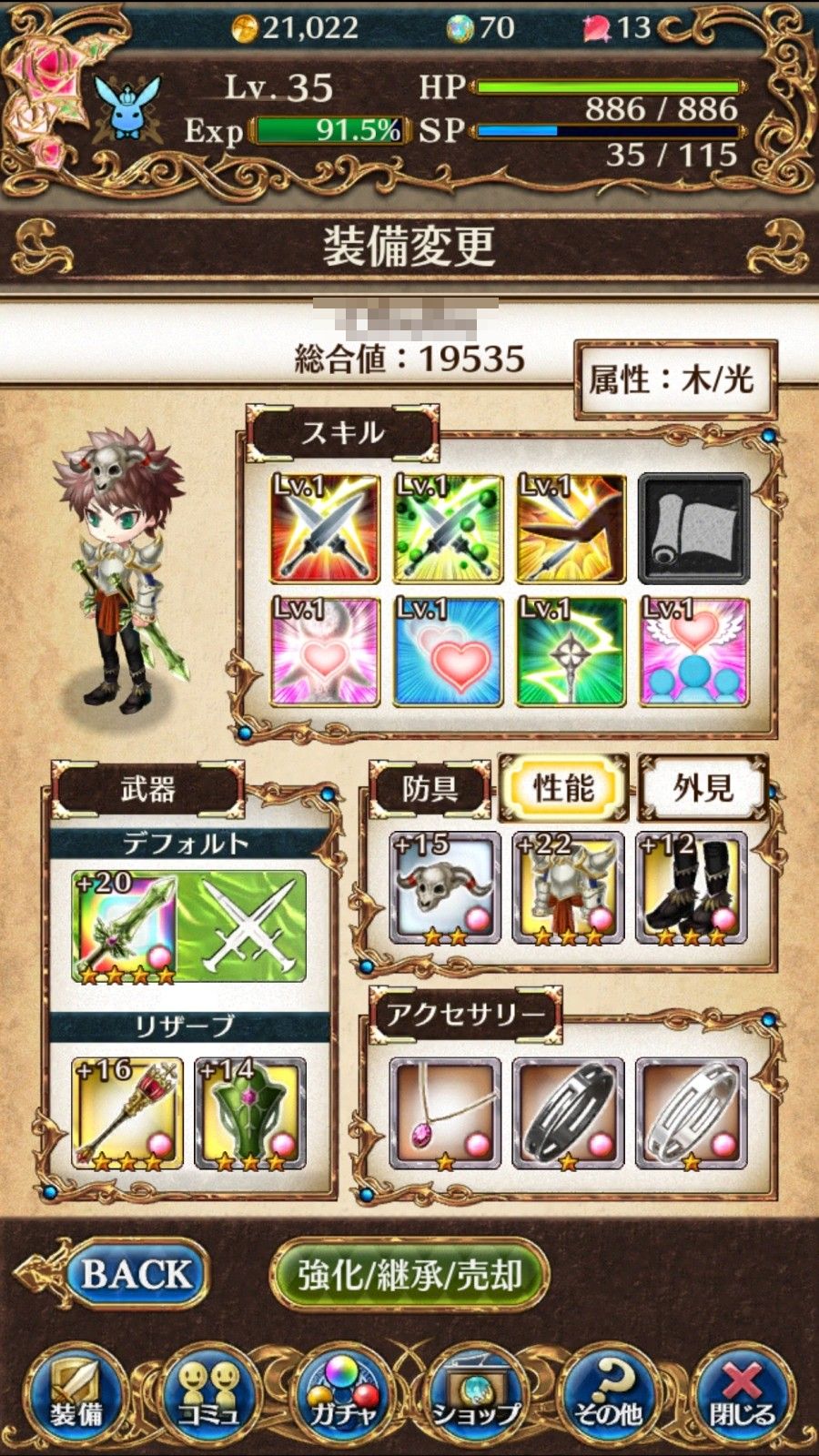Select the +20 green sword default weapon

coord(125,927)
